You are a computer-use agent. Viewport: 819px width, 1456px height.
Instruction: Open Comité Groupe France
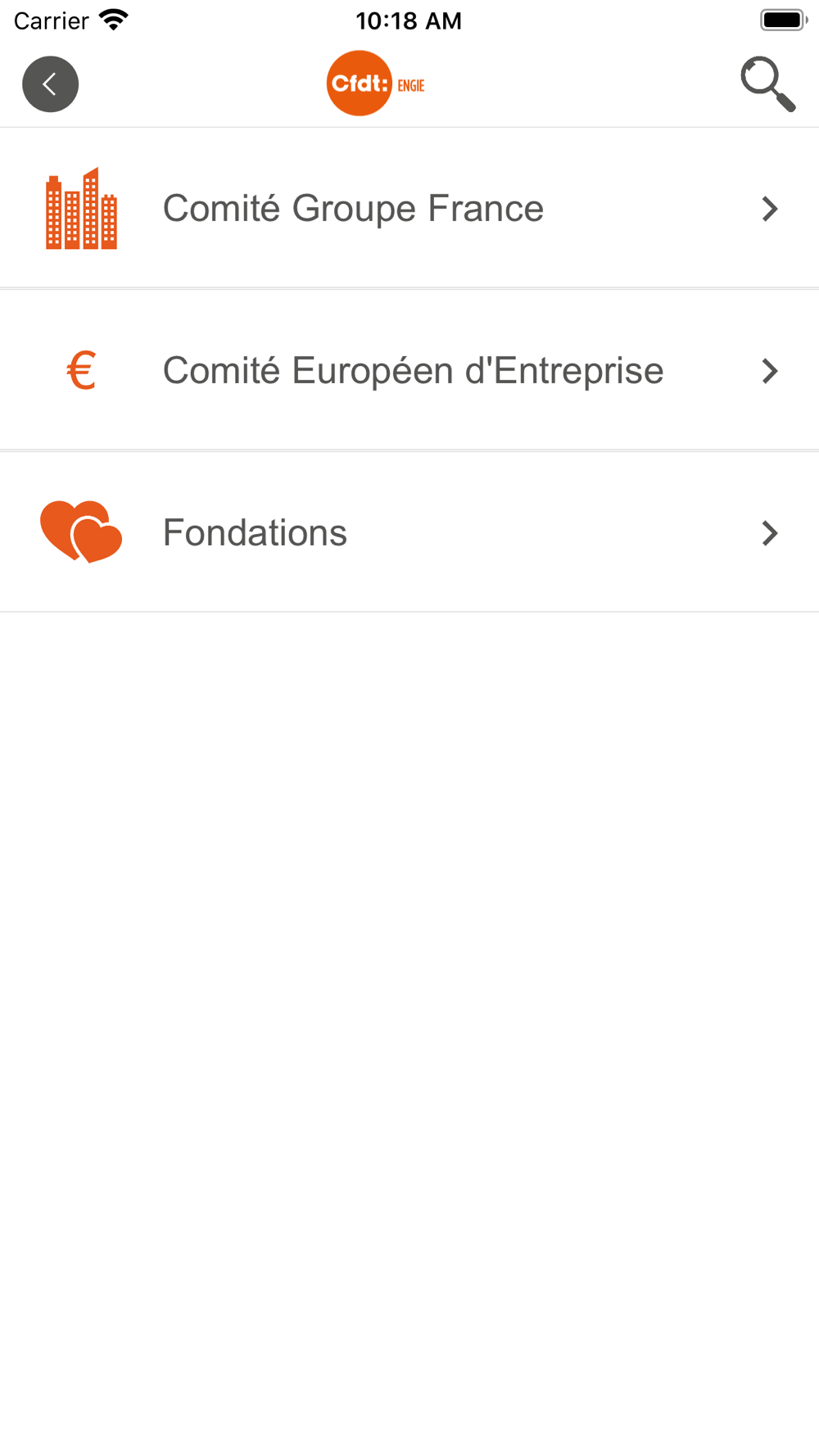tap(409, 208)
